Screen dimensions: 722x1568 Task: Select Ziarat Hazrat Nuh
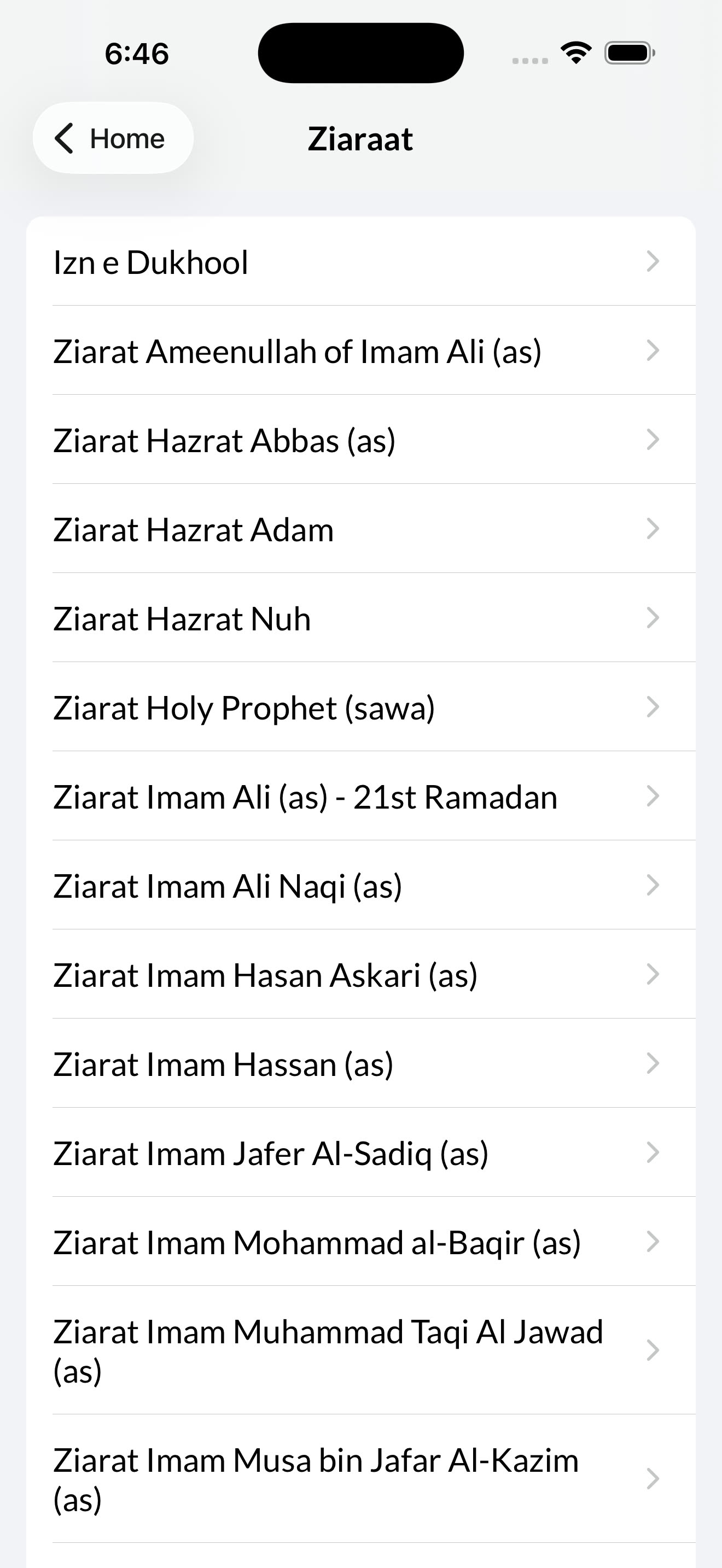[182, 618]
